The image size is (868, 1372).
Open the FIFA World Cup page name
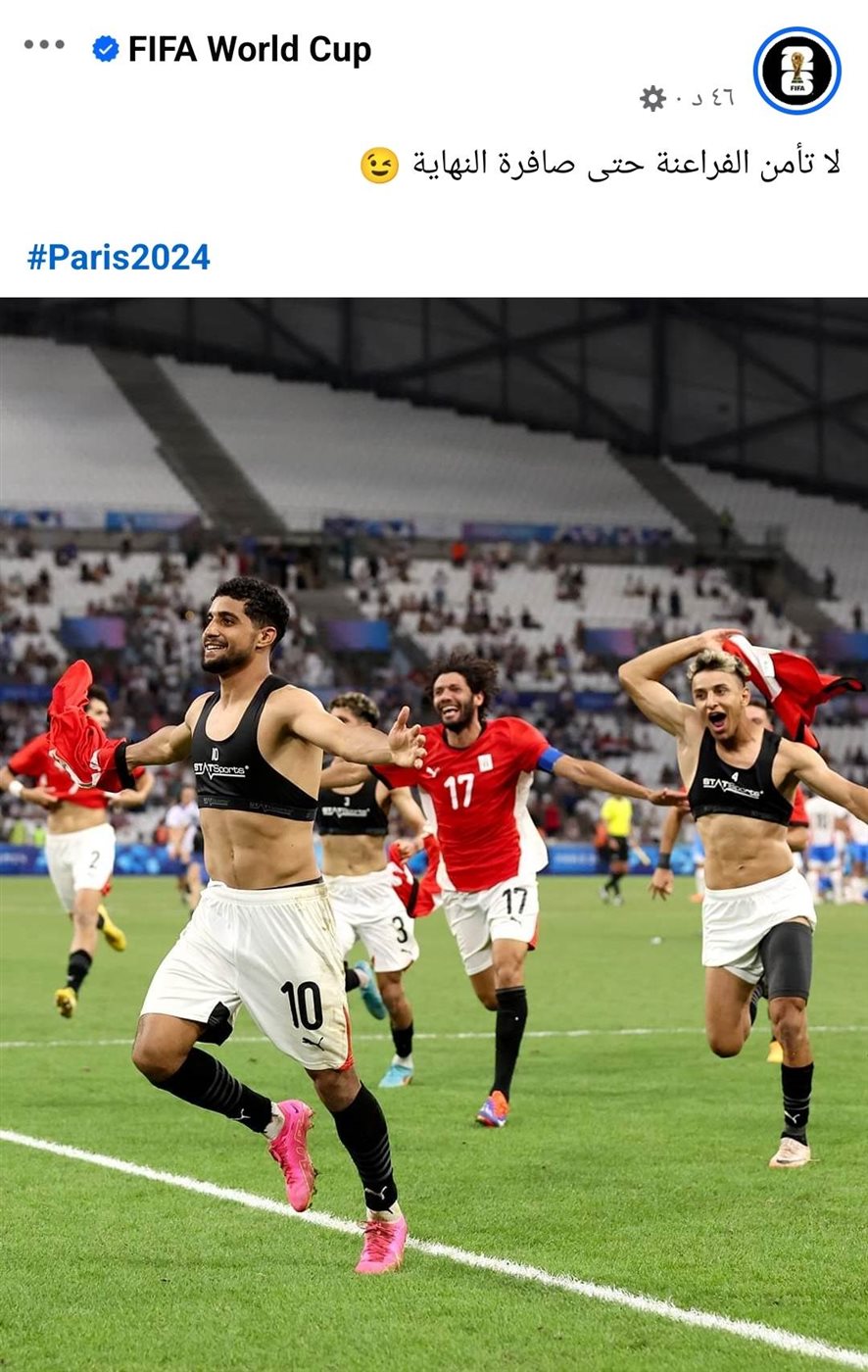click(249, 49)
